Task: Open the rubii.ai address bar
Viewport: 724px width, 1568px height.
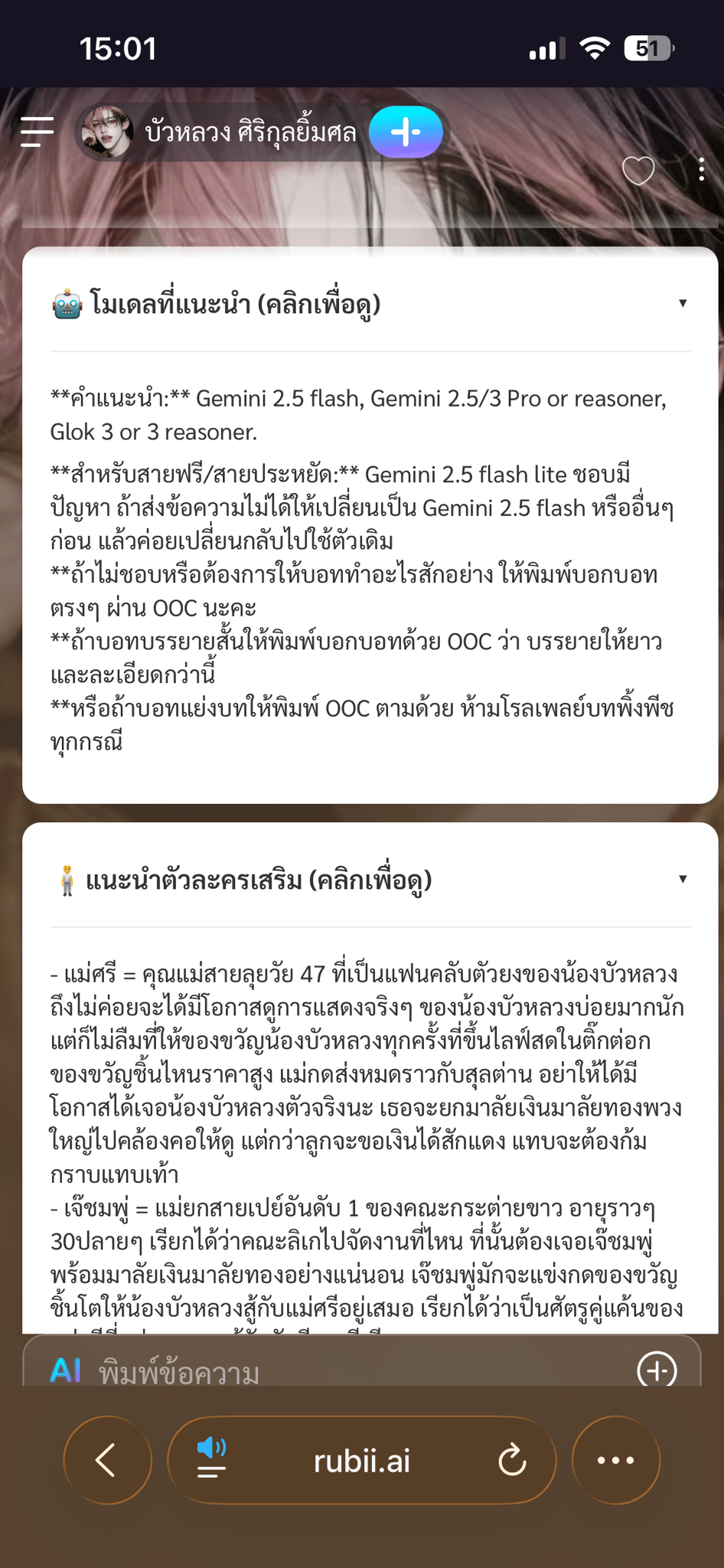Action: coord(361,1460)
